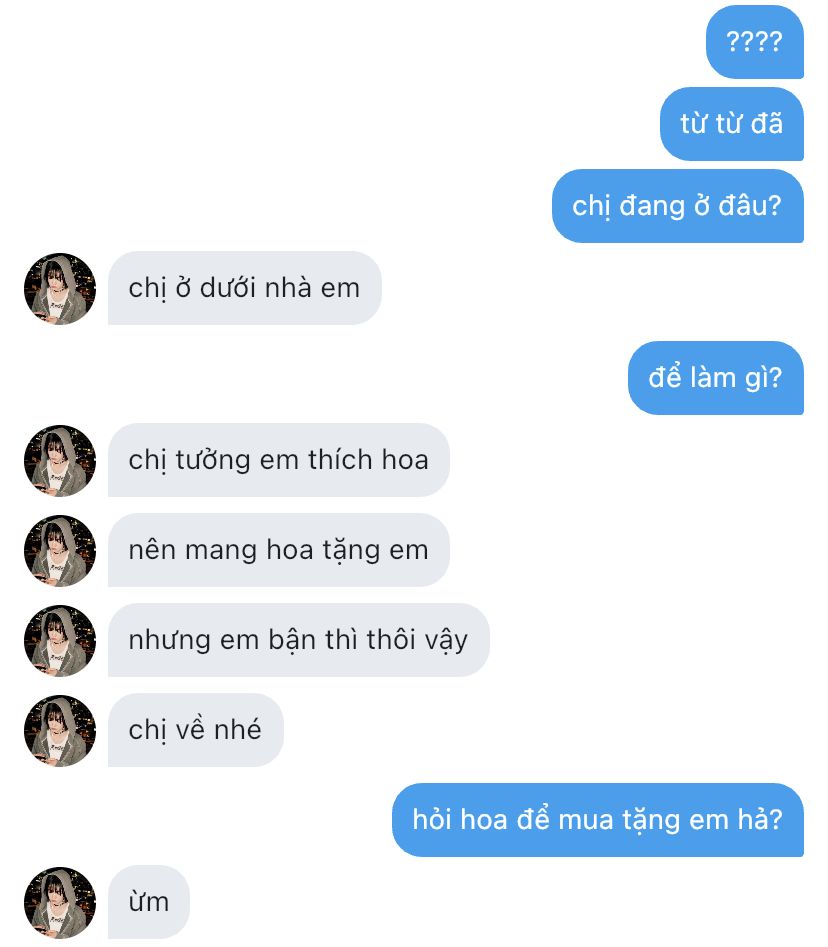Open sender's avatar beside the "ừm" message
828x947 pixels.
tap(60, 903)
